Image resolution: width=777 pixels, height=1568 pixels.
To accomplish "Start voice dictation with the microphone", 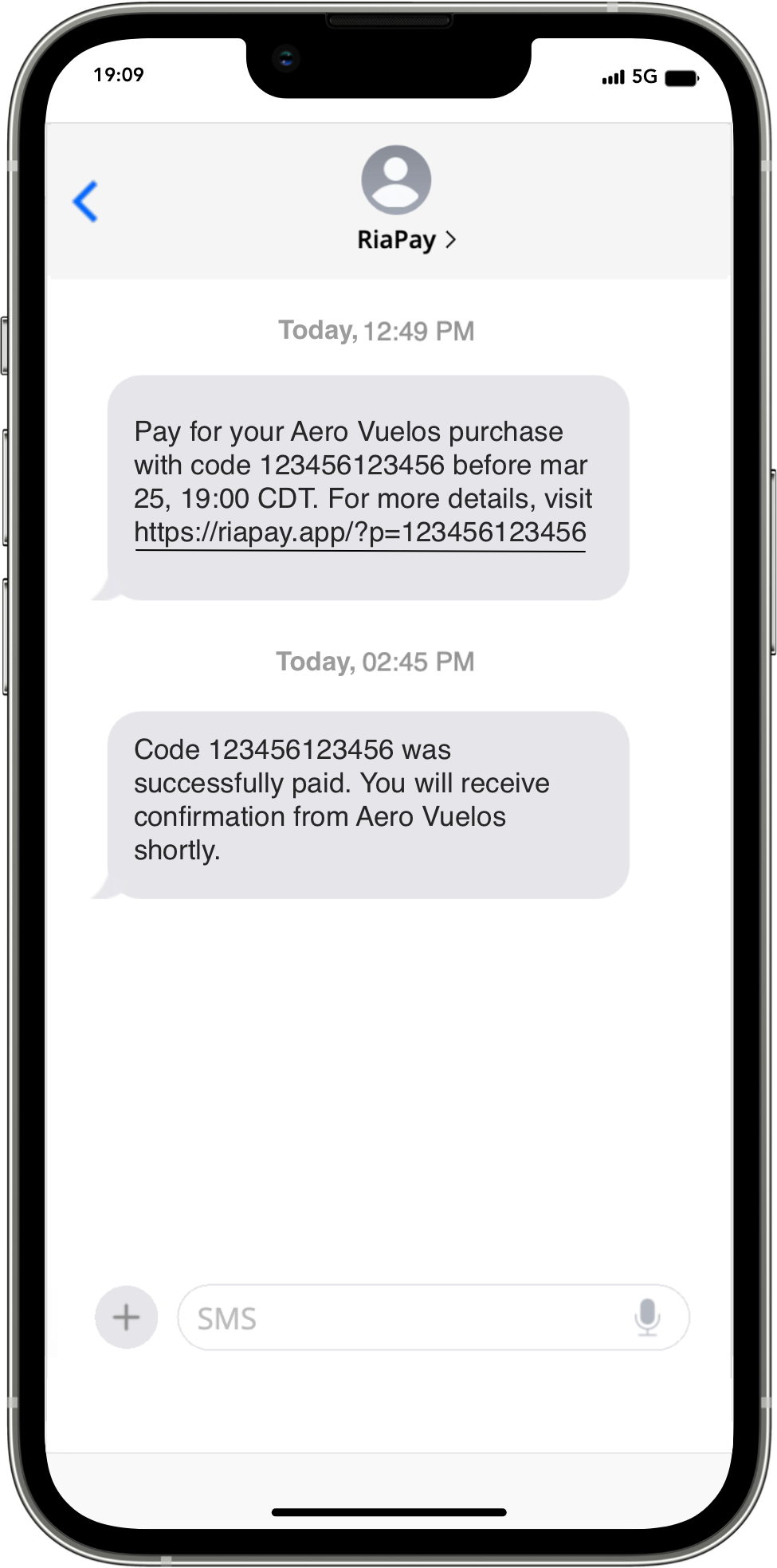I will tap(647, 1318).
